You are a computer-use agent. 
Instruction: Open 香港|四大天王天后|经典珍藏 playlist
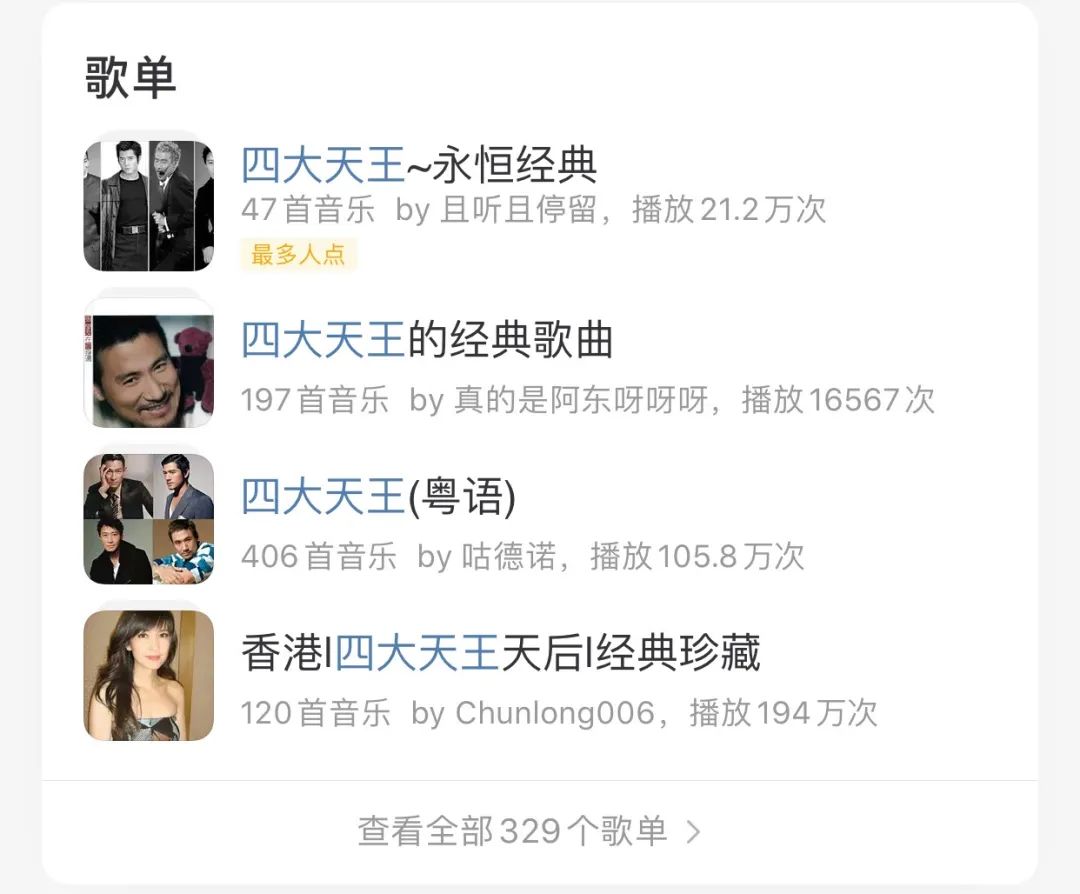pyautogui.click(x=500, y=654)
